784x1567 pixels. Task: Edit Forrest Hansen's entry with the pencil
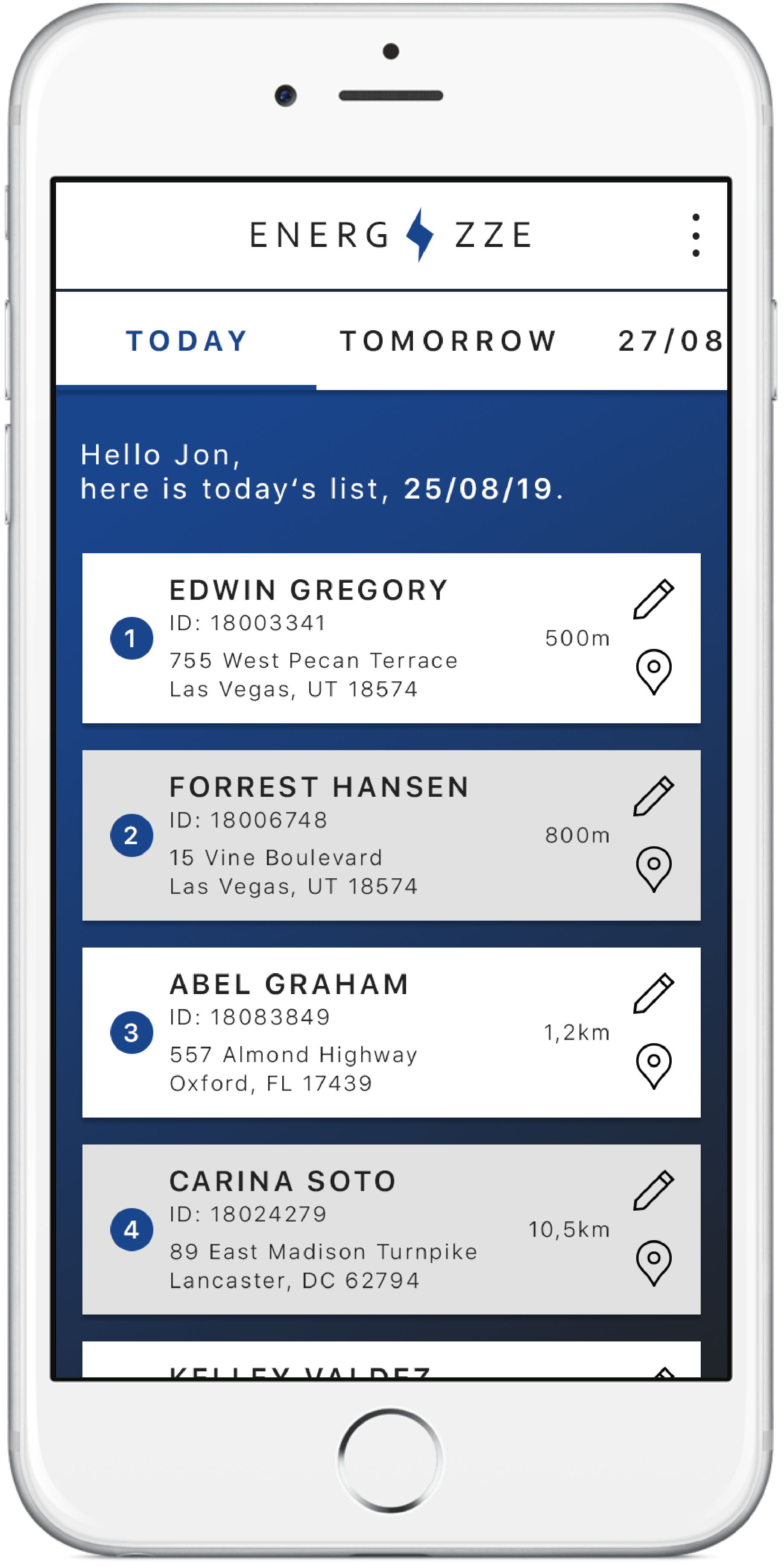coord(653,795)
